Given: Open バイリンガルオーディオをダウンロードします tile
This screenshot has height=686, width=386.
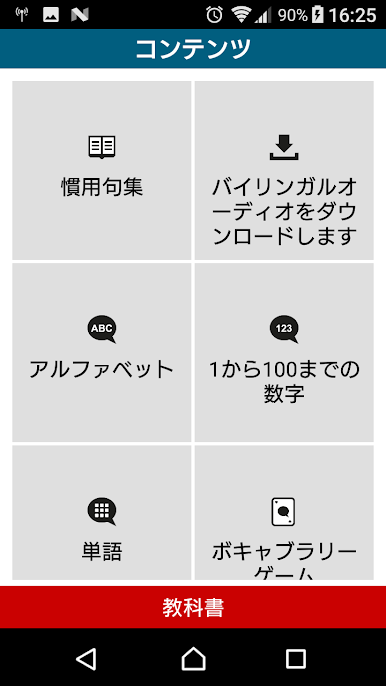Looking at the screenshot, I should pyautogui.click(x=284, y=170).
